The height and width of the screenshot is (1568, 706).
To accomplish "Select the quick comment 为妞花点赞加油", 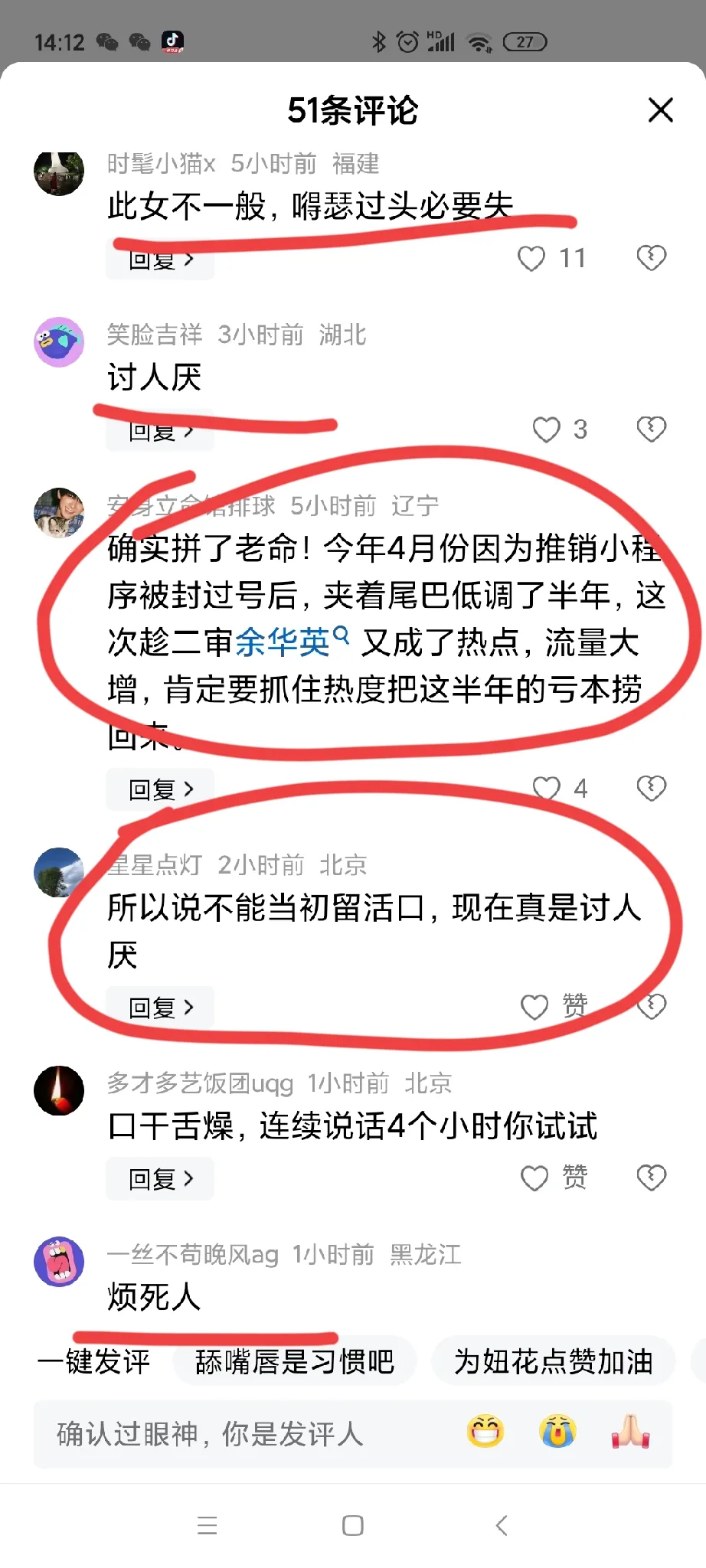I will pyautogui.click(x=553, y=1362).
